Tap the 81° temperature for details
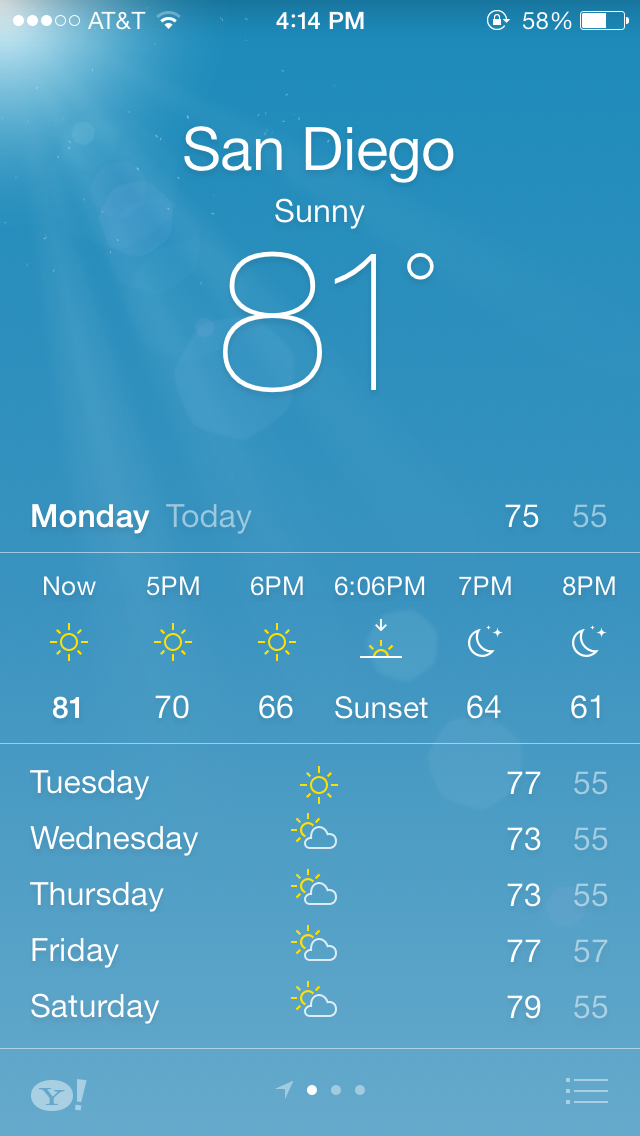 point(328,322)
